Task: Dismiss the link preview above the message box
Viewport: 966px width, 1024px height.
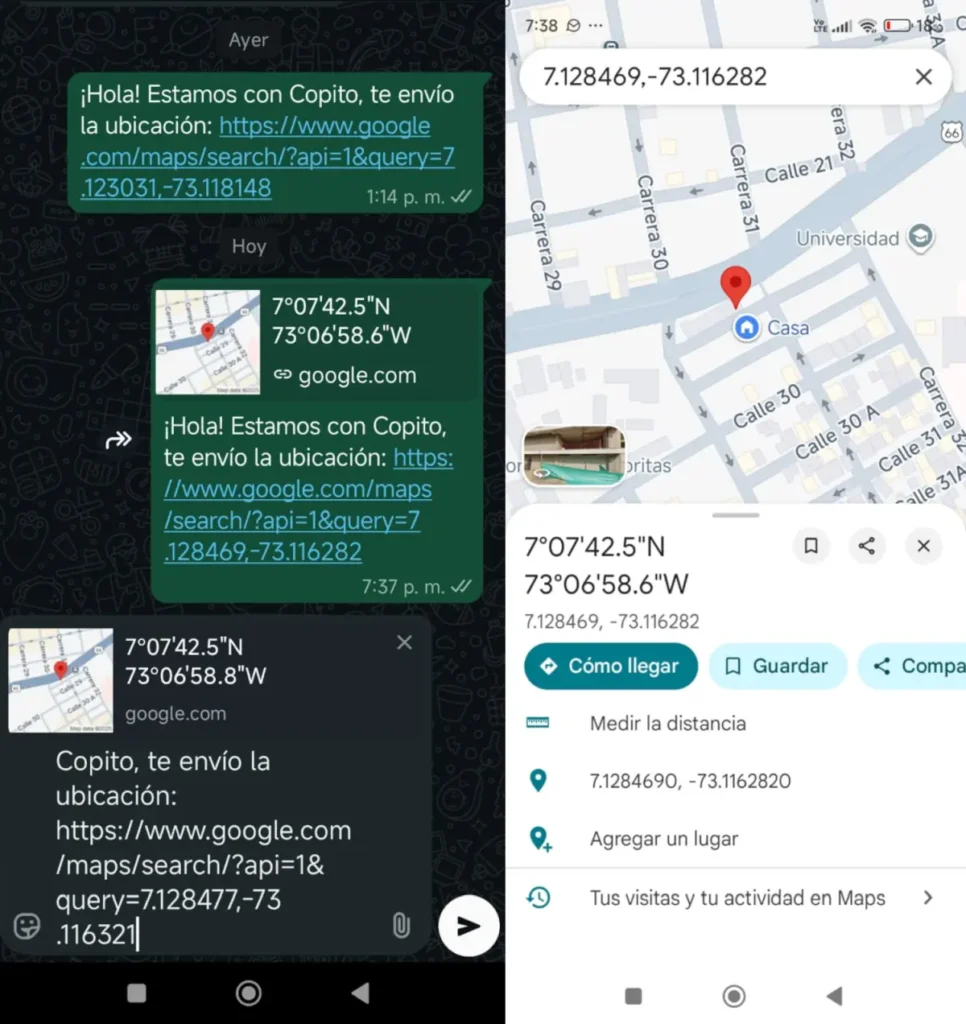Action: tap(404, 643)
